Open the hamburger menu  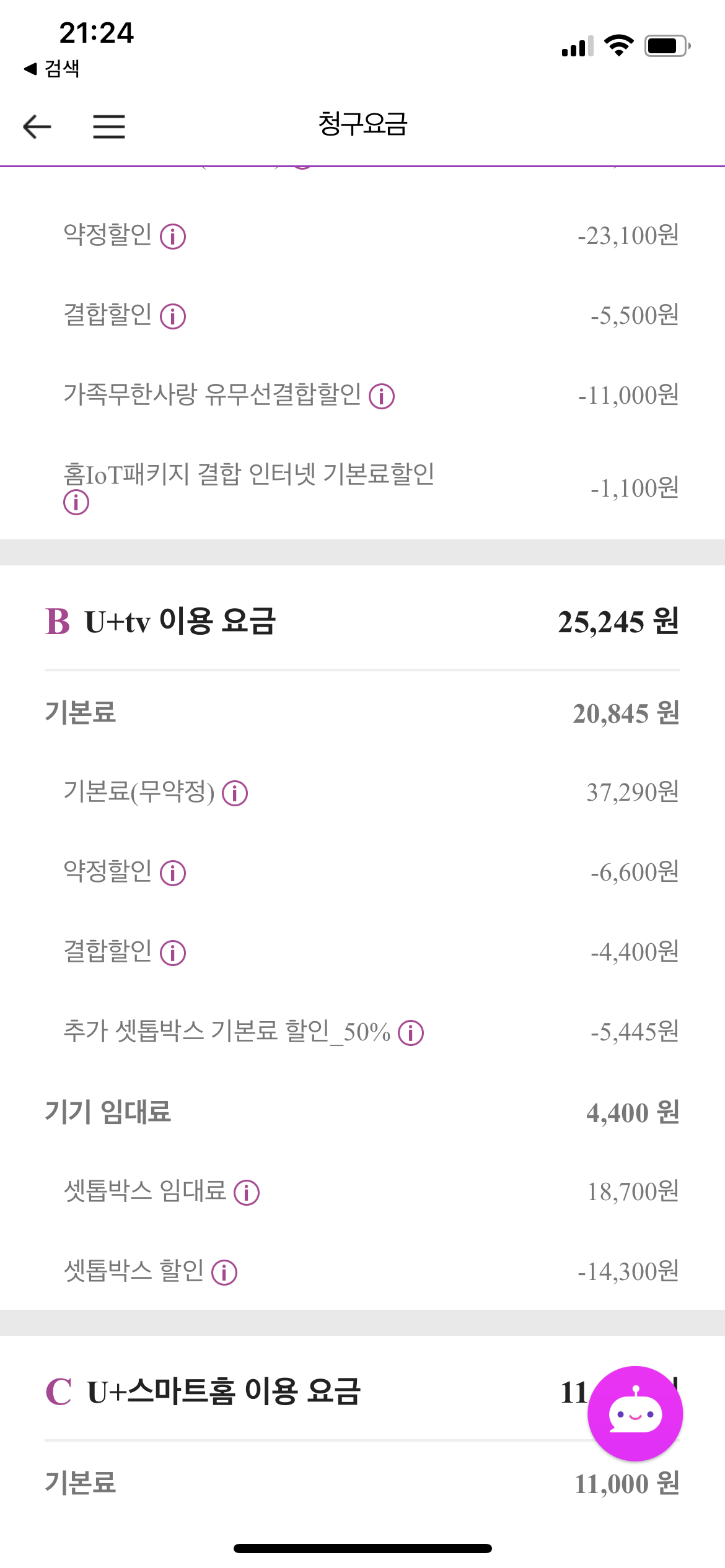tap(109, 127)
